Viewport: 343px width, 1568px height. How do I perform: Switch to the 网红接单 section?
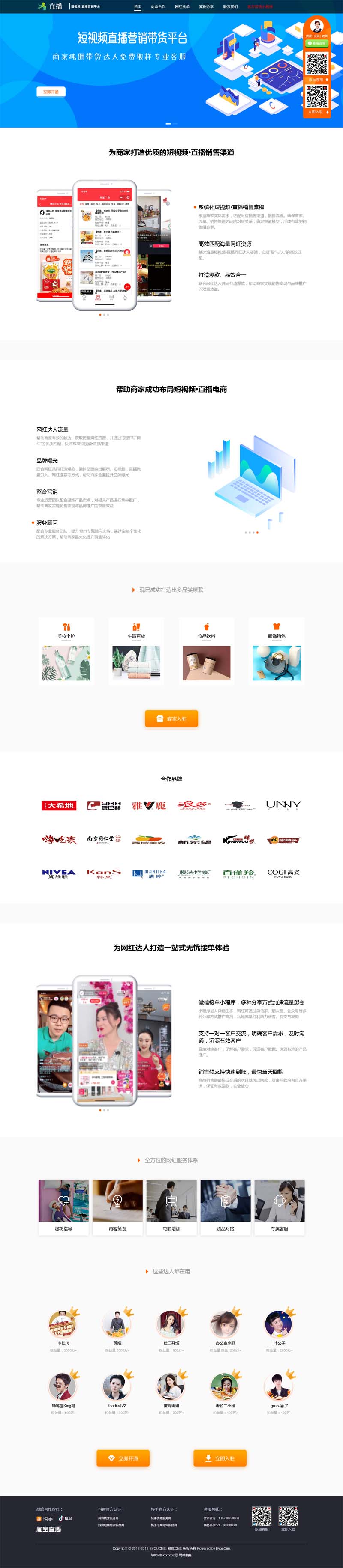pyautogui.click(x=182, y=7)
